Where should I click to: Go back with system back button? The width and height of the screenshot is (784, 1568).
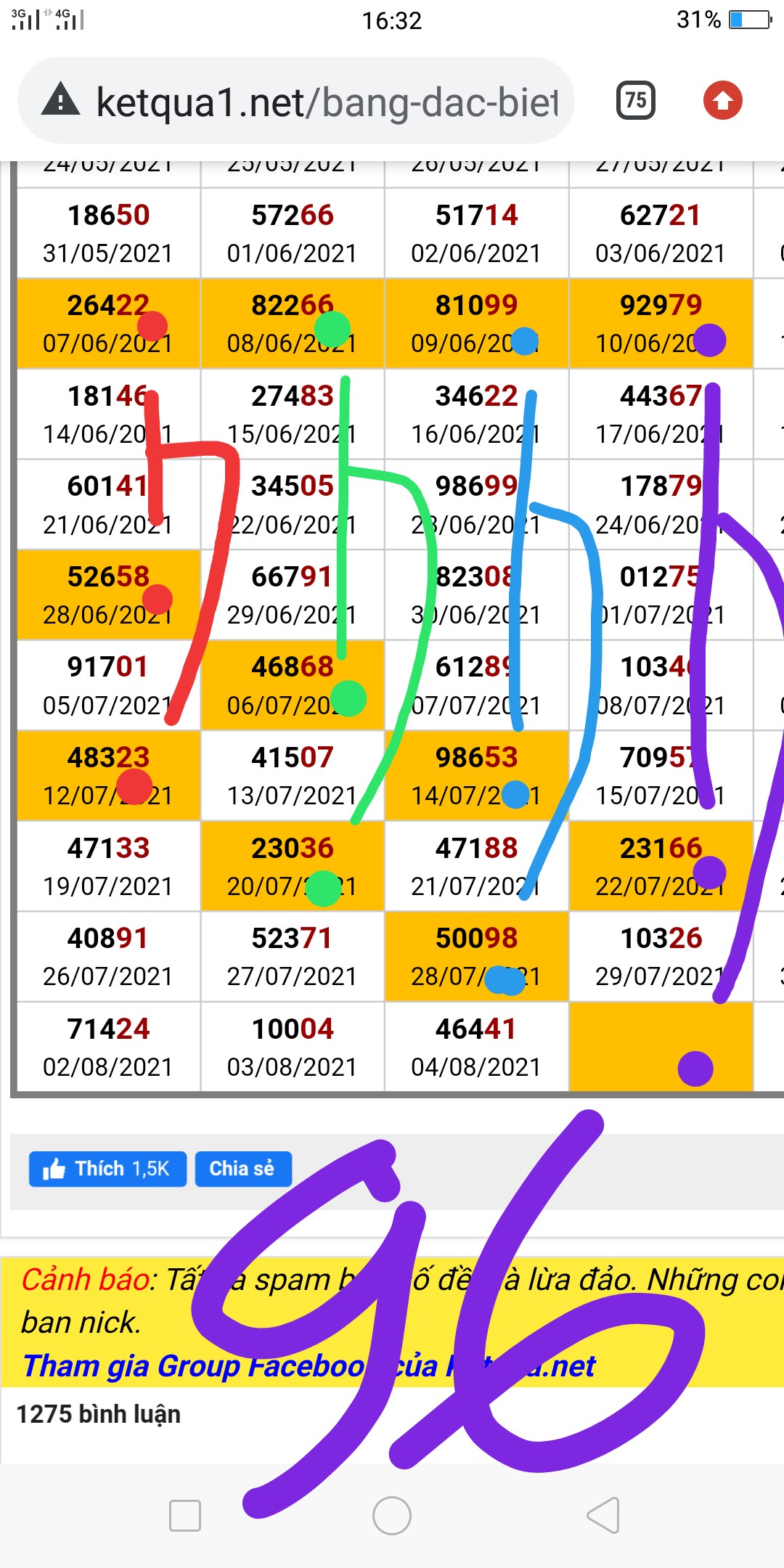click(603, 1516)
